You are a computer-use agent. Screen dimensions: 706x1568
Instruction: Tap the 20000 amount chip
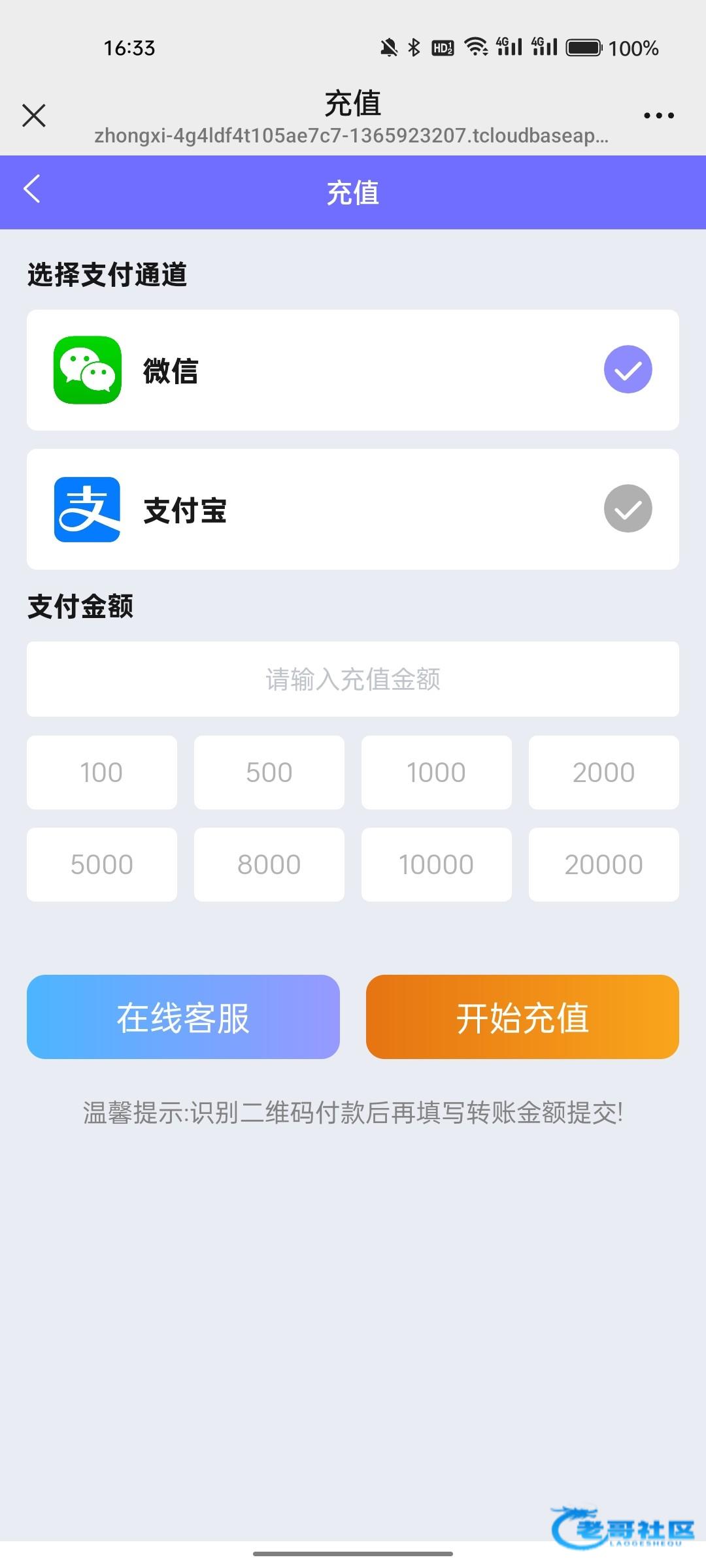(x=604, y=865)
